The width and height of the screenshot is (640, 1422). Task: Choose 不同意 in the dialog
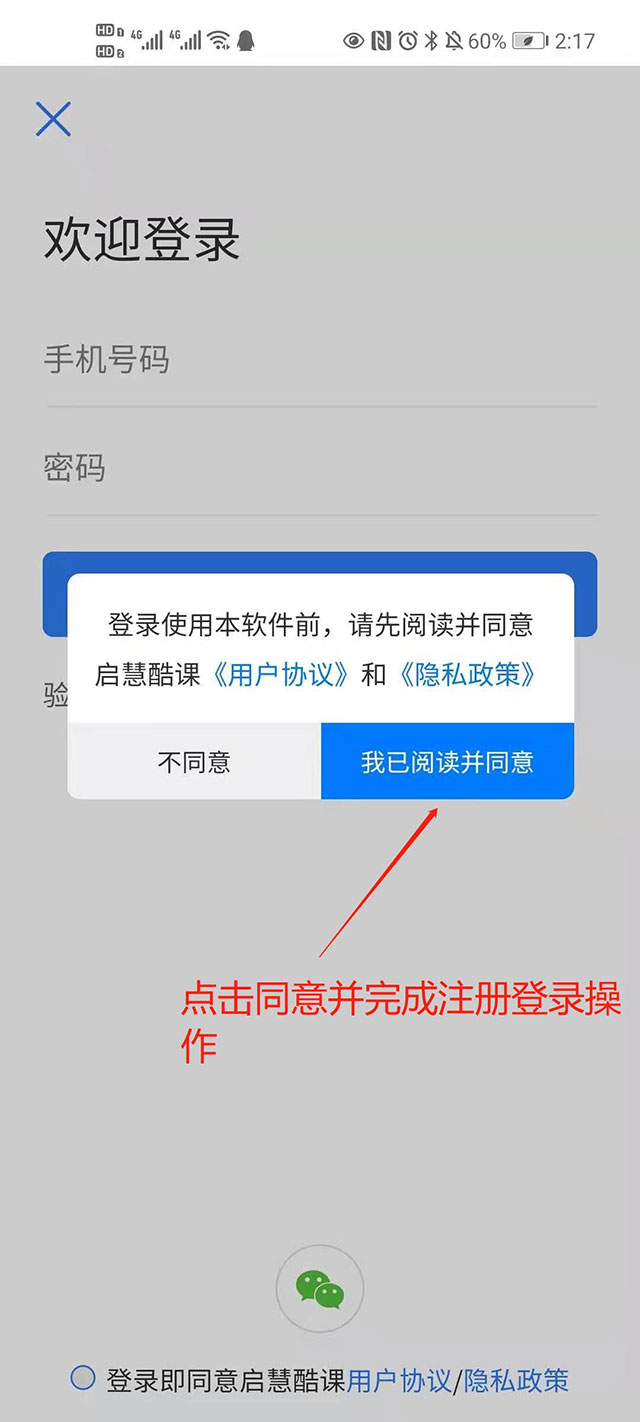pyautogui.click(x=194, y=762)
